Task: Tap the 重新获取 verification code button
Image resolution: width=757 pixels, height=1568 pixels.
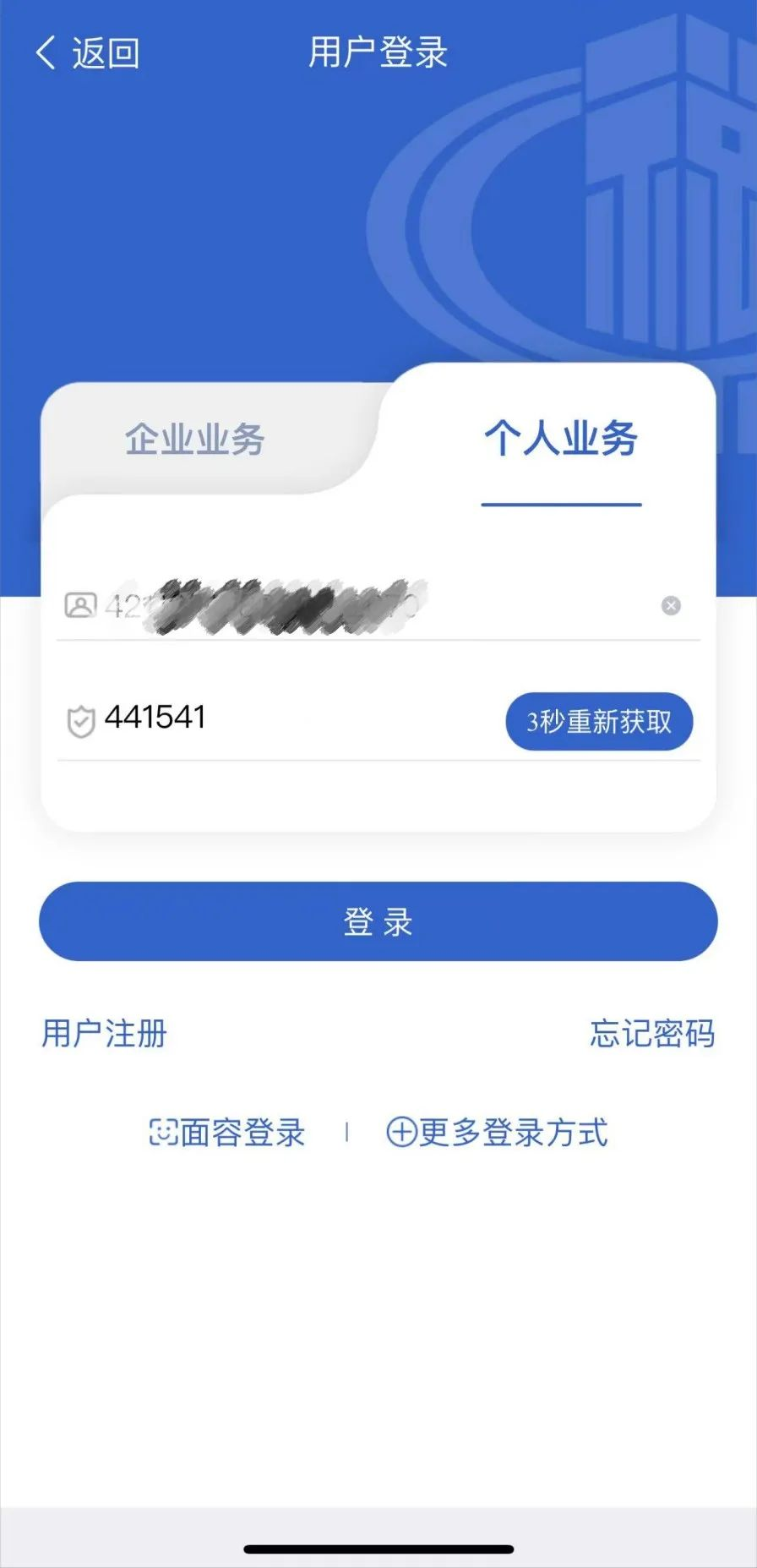Action: click(599, 721)
